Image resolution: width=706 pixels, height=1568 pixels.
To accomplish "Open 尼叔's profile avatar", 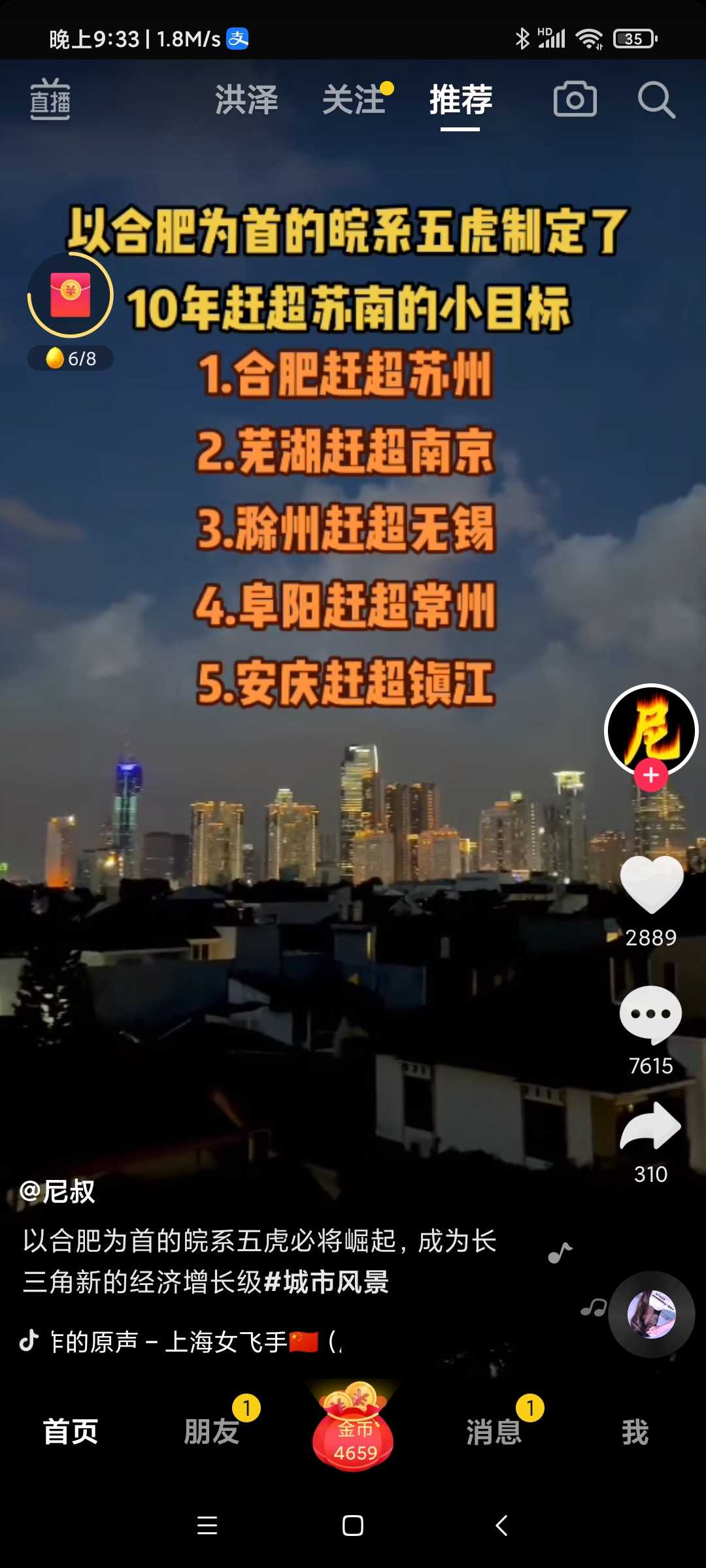I will [x=651, y=730].
